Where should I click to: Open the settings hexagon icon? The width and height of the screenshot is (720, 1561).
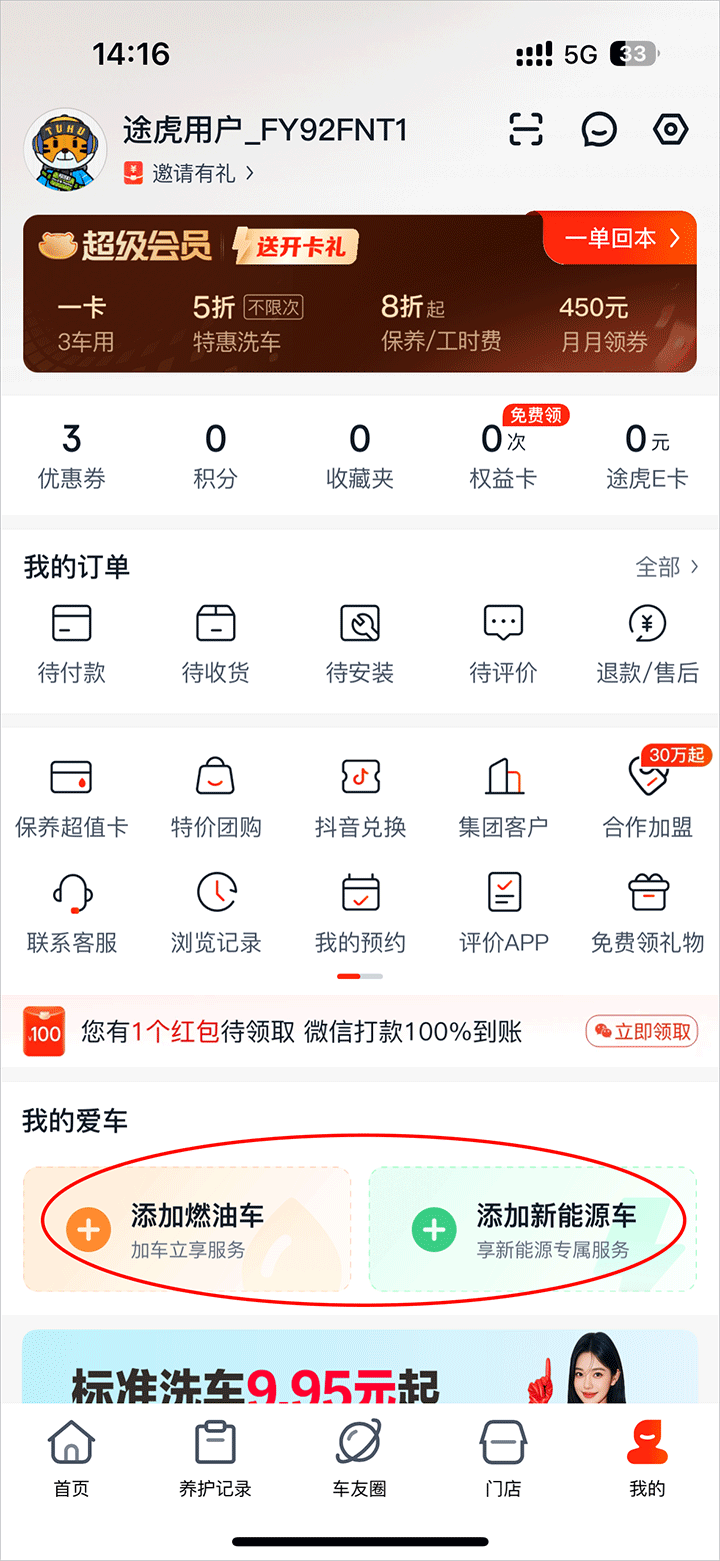tap(670, 129)
